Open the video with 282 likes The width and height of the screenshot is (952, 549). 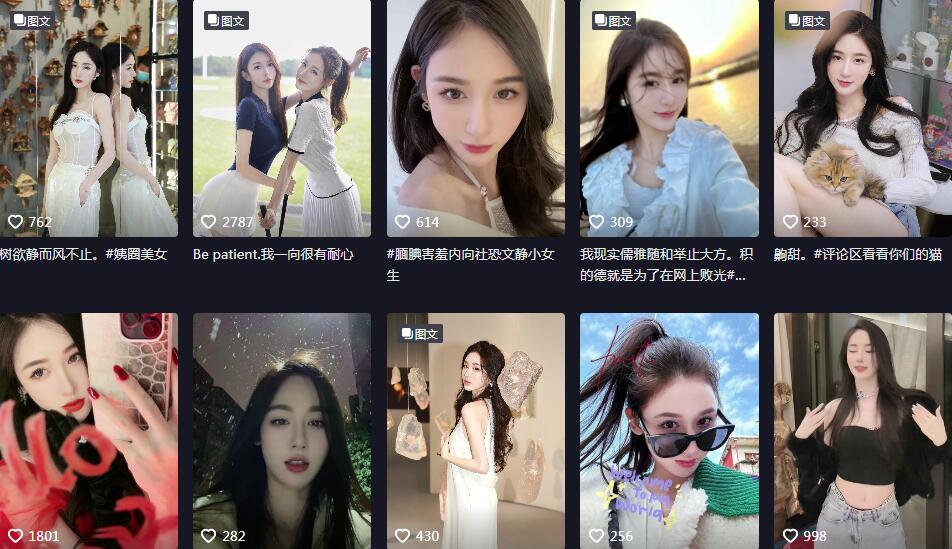click(281, 430)
